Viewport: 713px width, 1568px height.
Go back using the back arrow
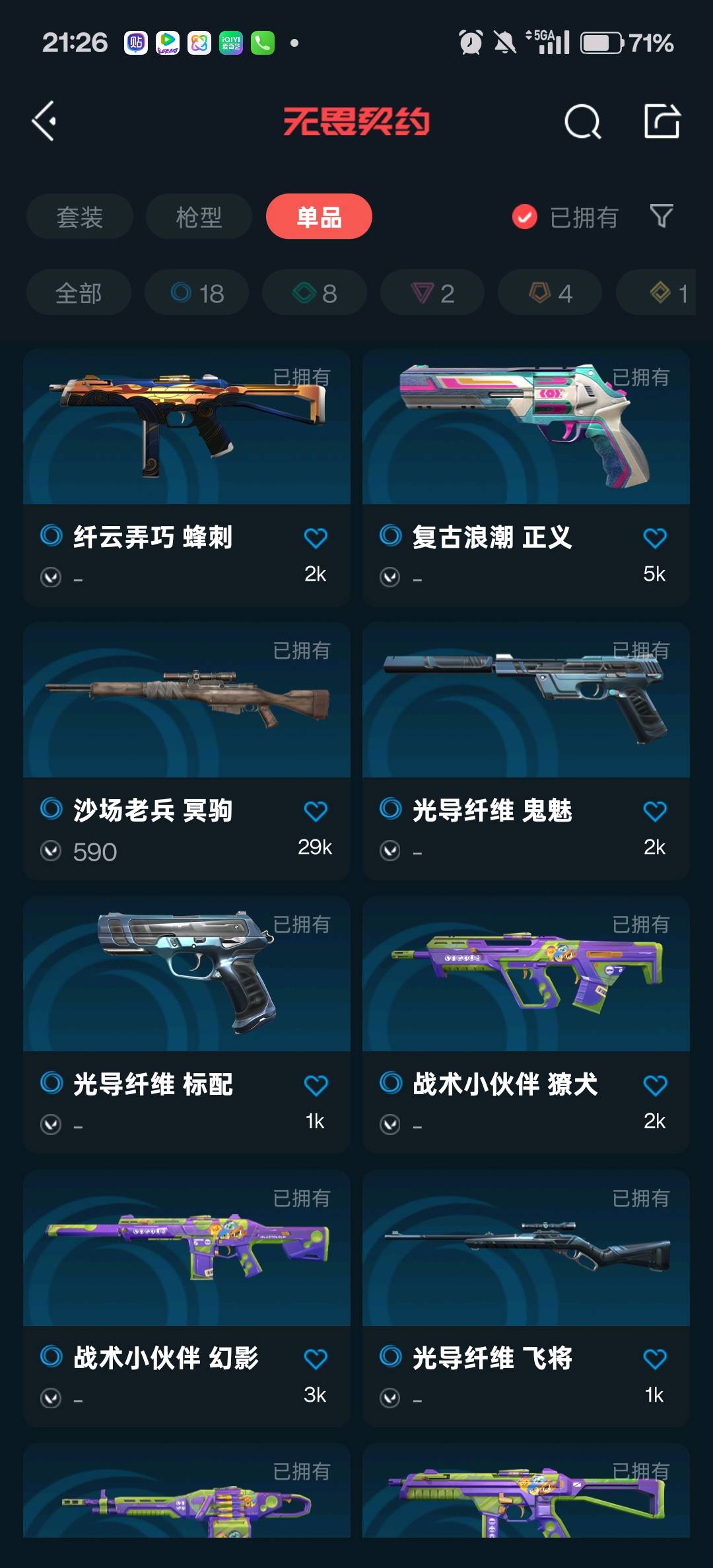[45, 121]
